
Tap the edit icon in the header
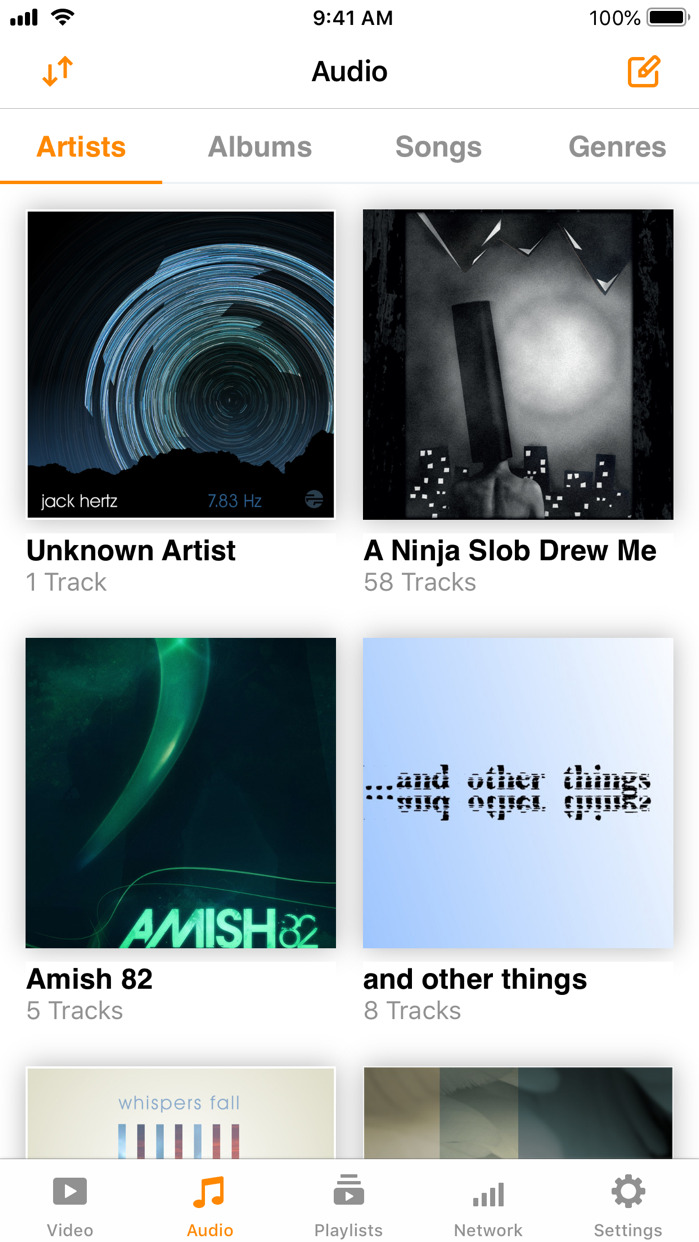click(x=643, y=72)
